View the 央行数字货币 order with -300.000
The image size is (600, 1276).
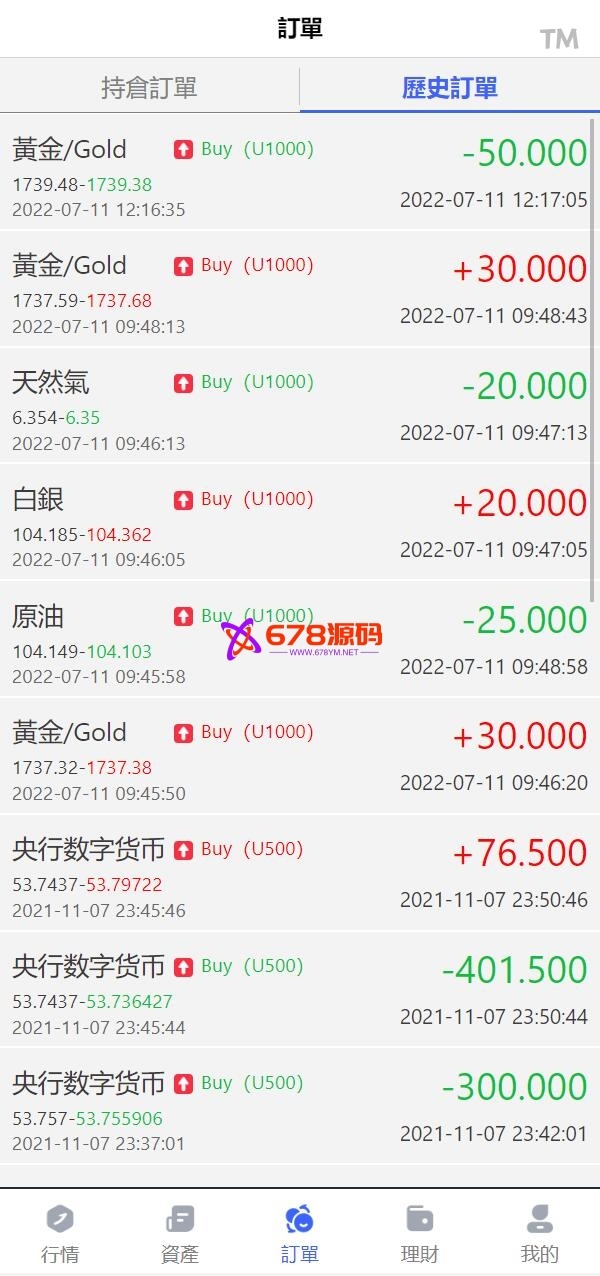300,1107
